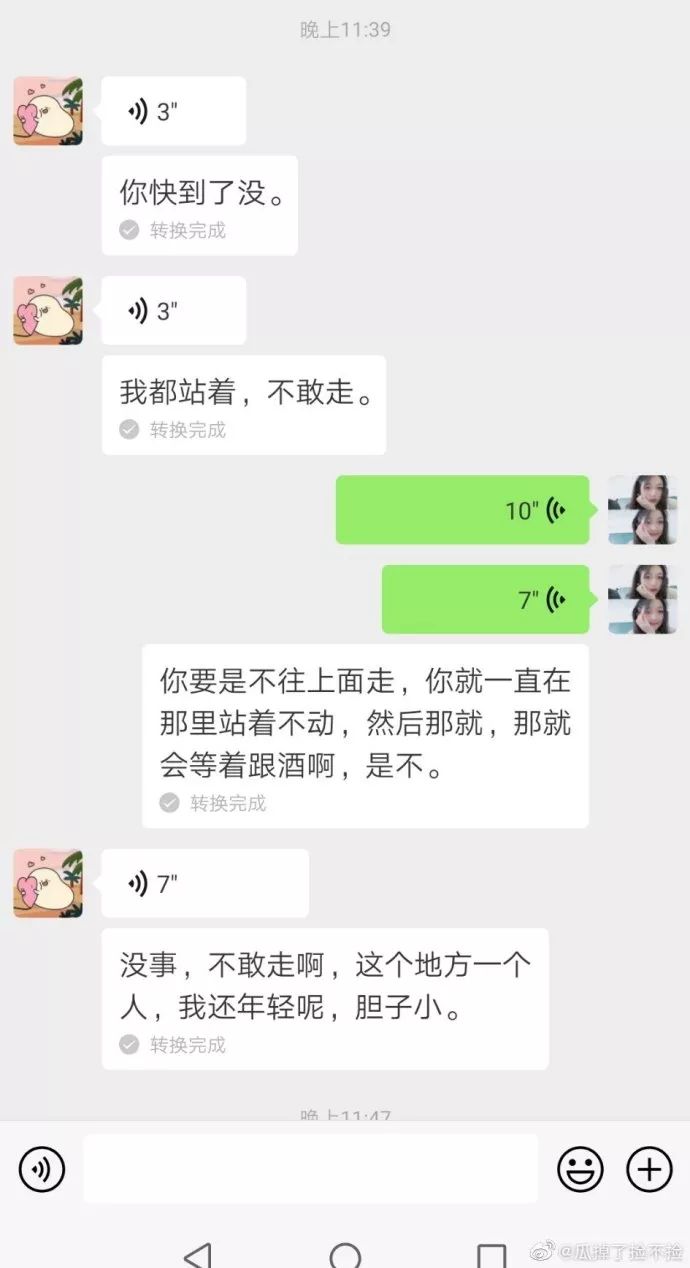690x1268 pixels.
Task: Go back with the system back button
Action: (199, 1255)
